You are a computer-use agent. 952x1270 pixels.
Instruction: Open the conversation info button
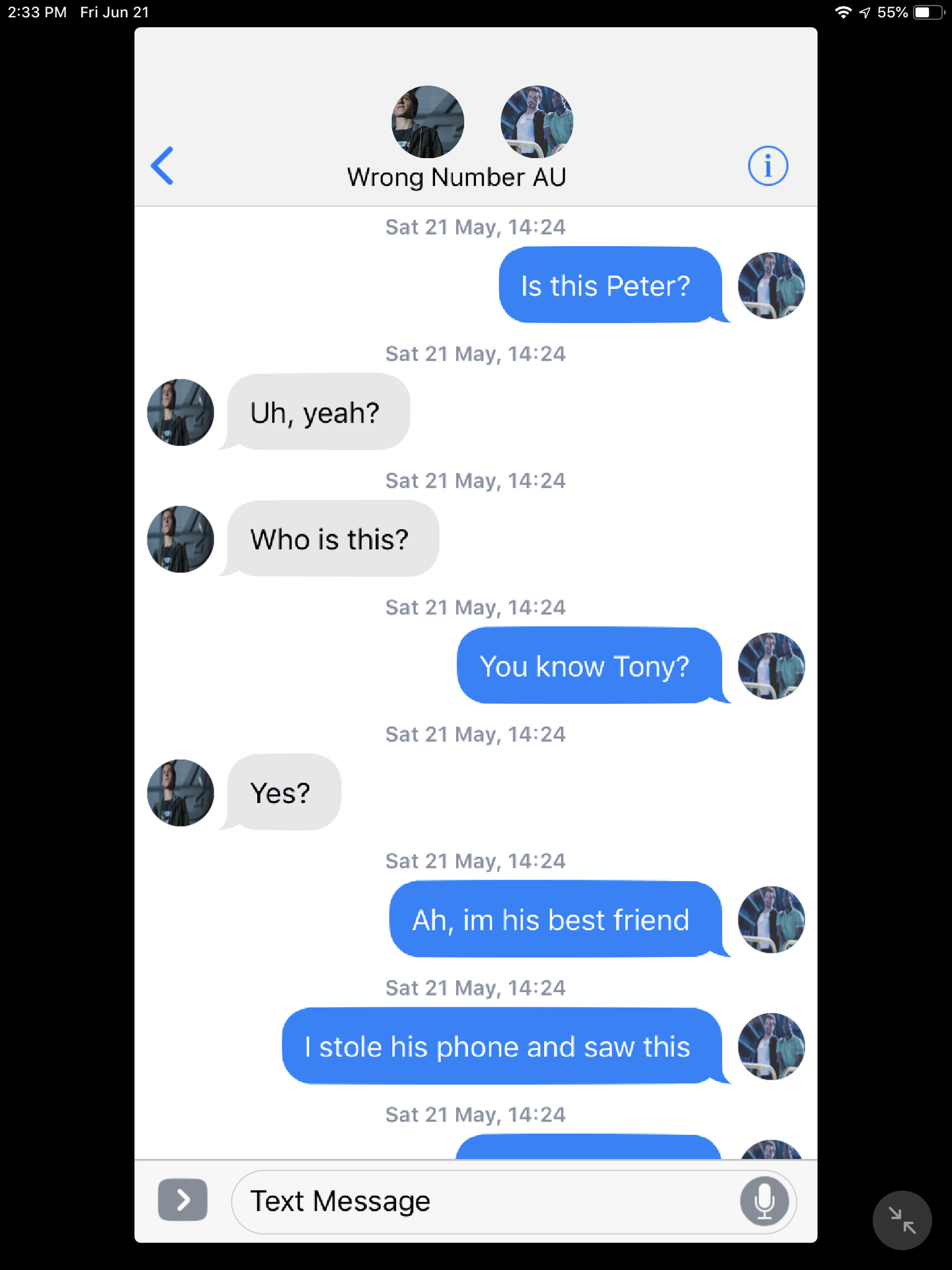pos(768,165)
